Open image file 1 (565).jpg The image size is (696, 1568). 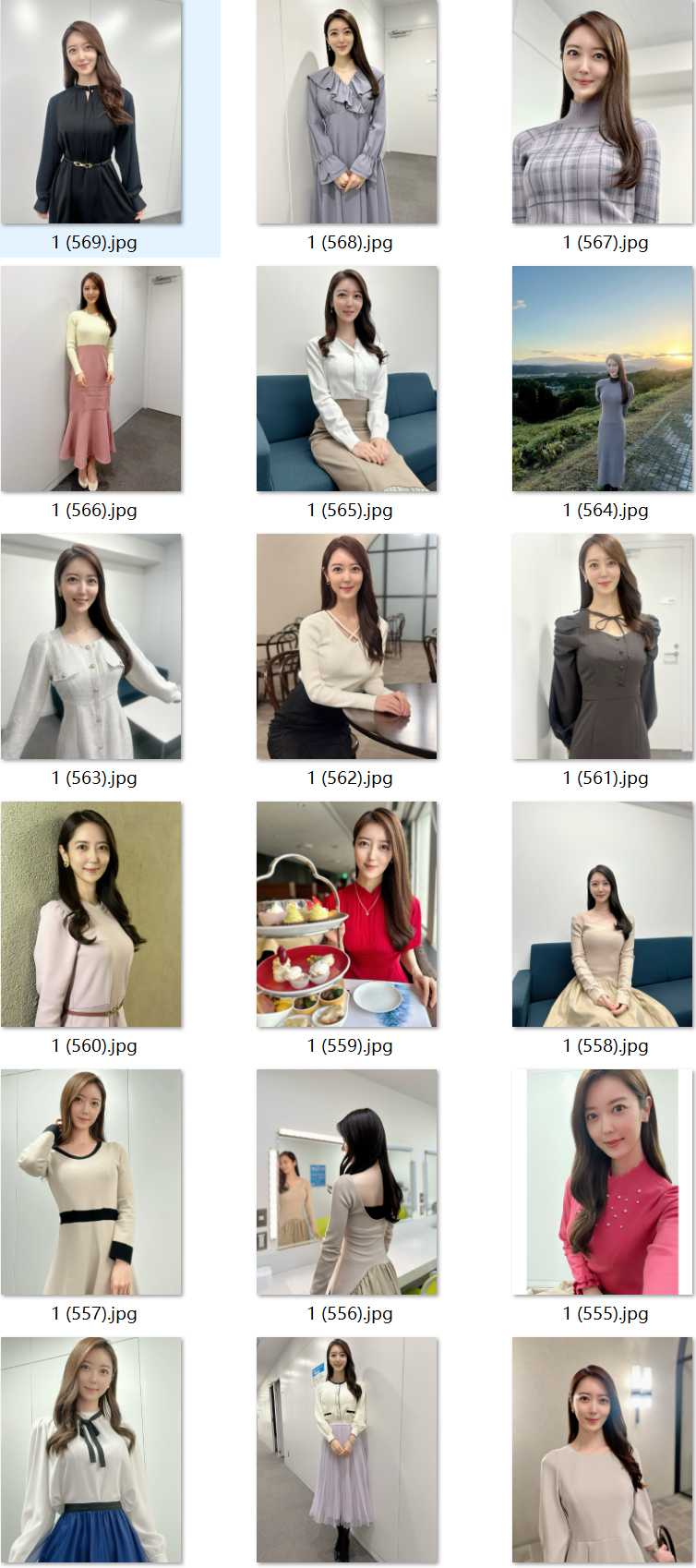(347, 380)
